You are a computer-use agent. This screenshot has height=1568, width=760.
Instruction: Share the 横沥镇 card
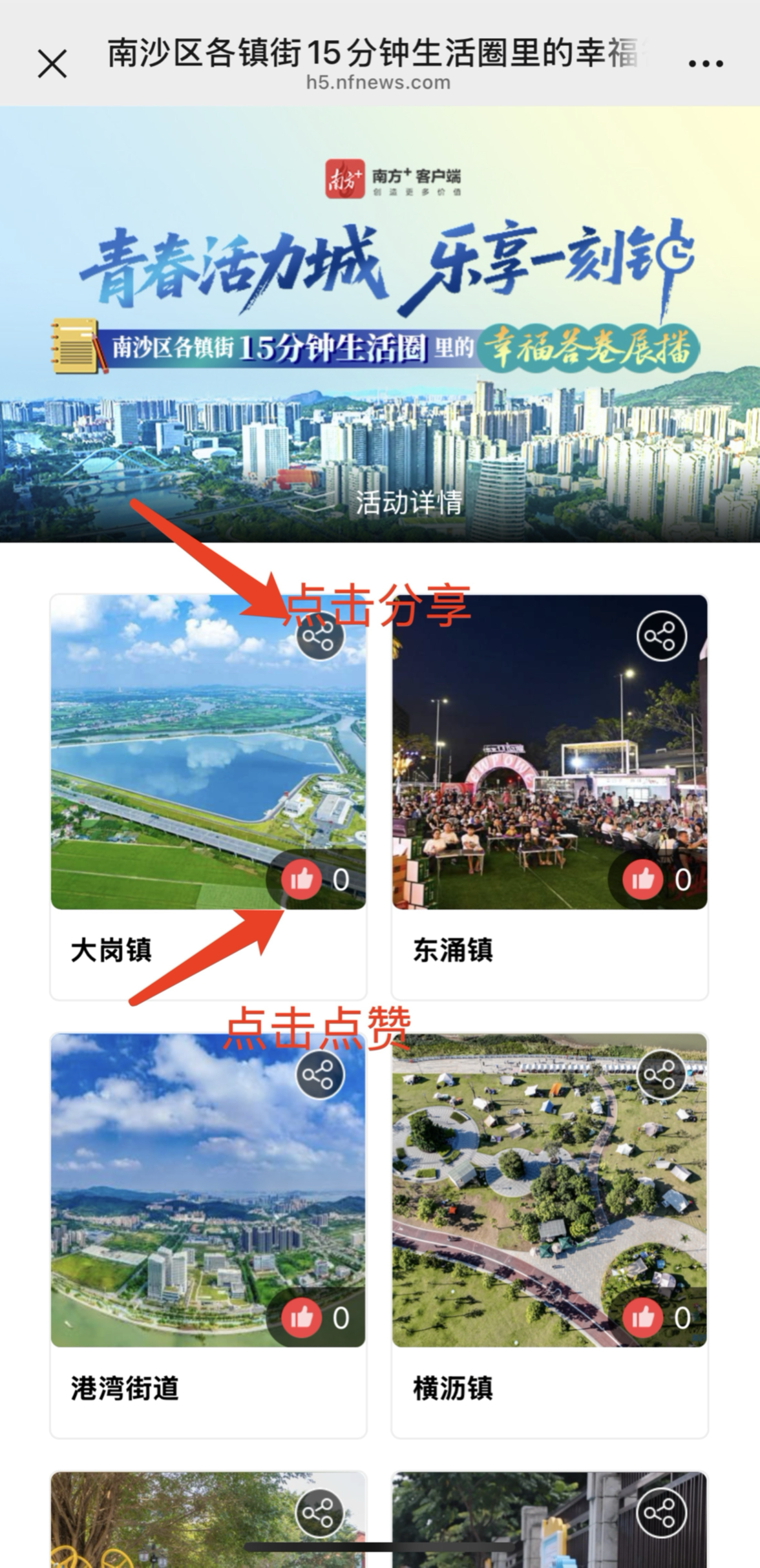[x=660, y=1075]
